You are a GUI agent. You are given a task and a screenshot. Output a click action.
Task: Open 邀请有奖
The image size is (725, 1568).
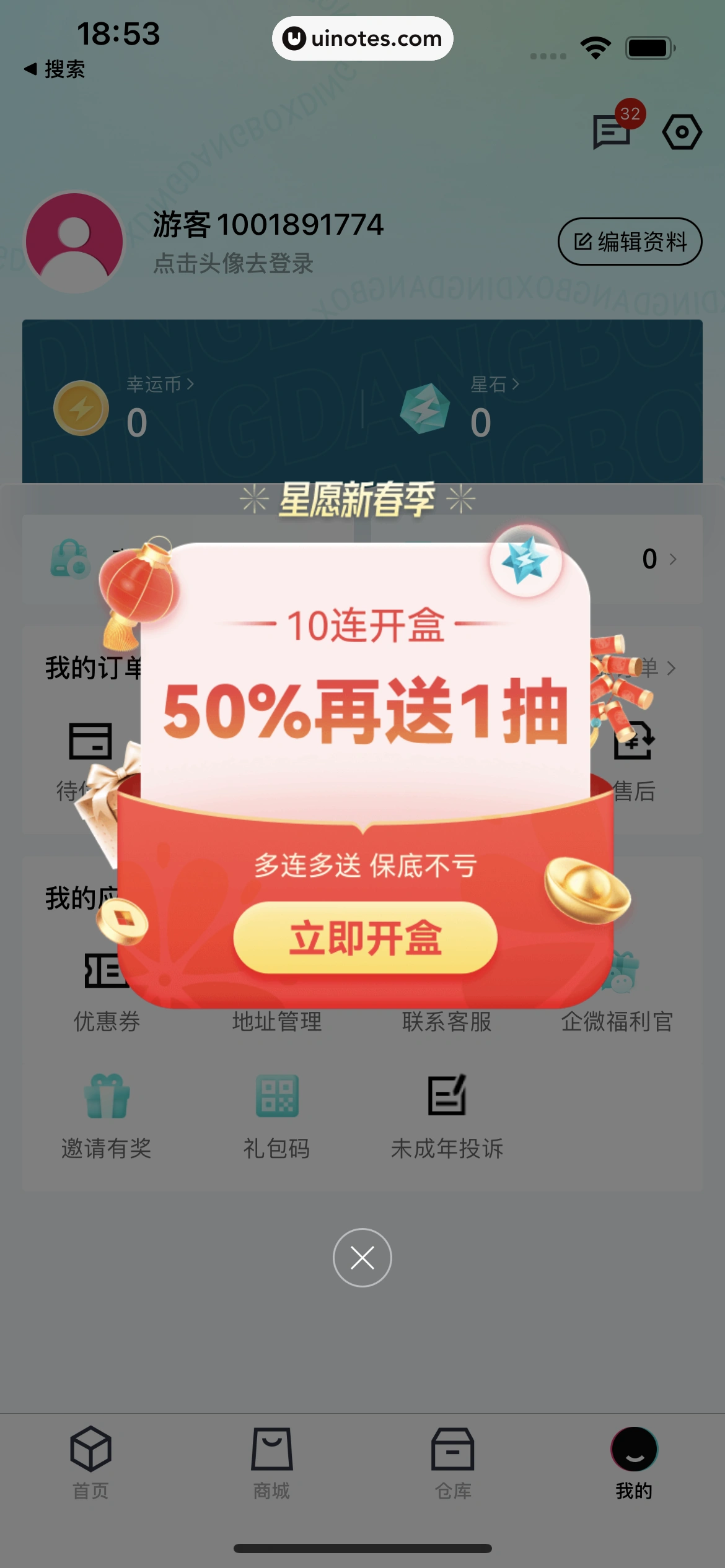tap(107, 1115)
